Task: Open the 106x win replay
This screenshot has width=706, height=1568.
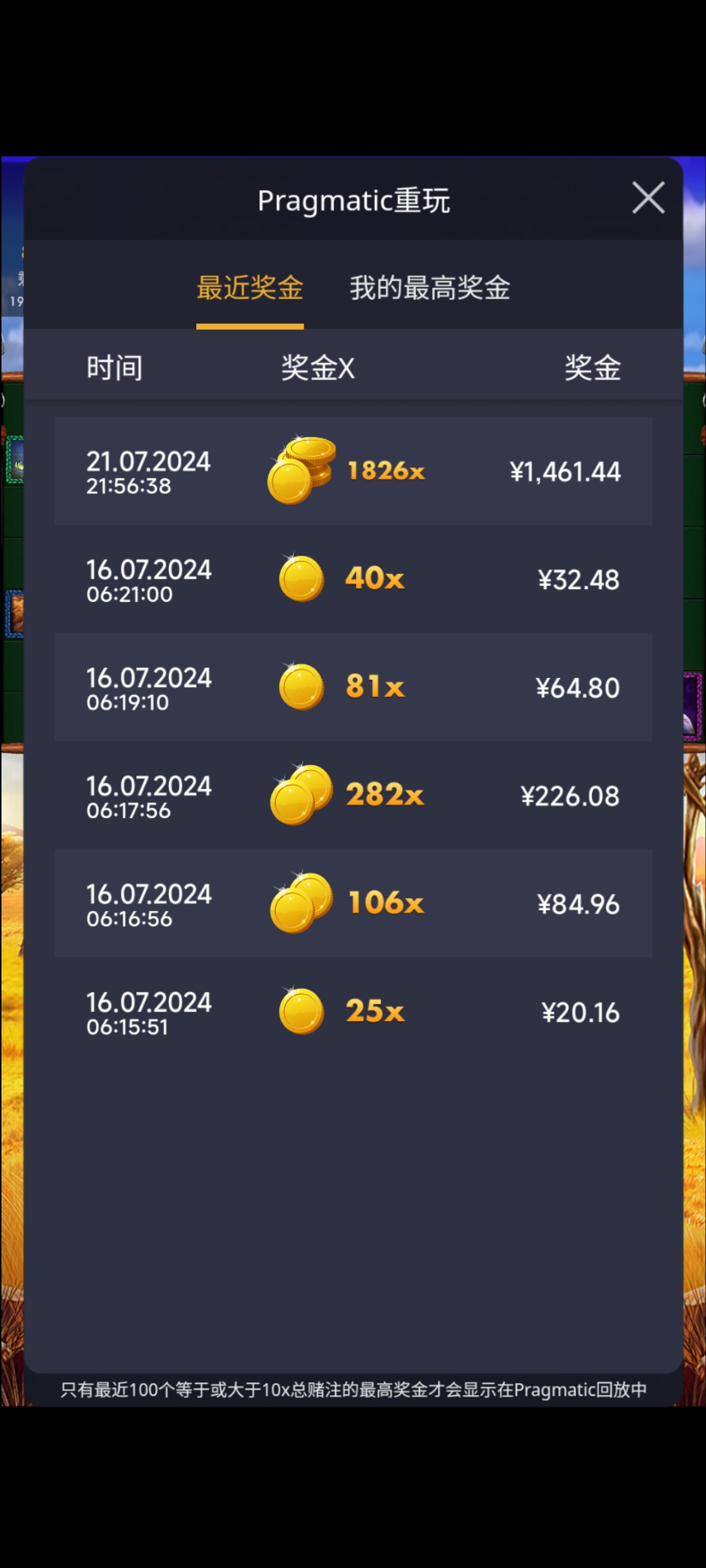Action: (353, 903)
